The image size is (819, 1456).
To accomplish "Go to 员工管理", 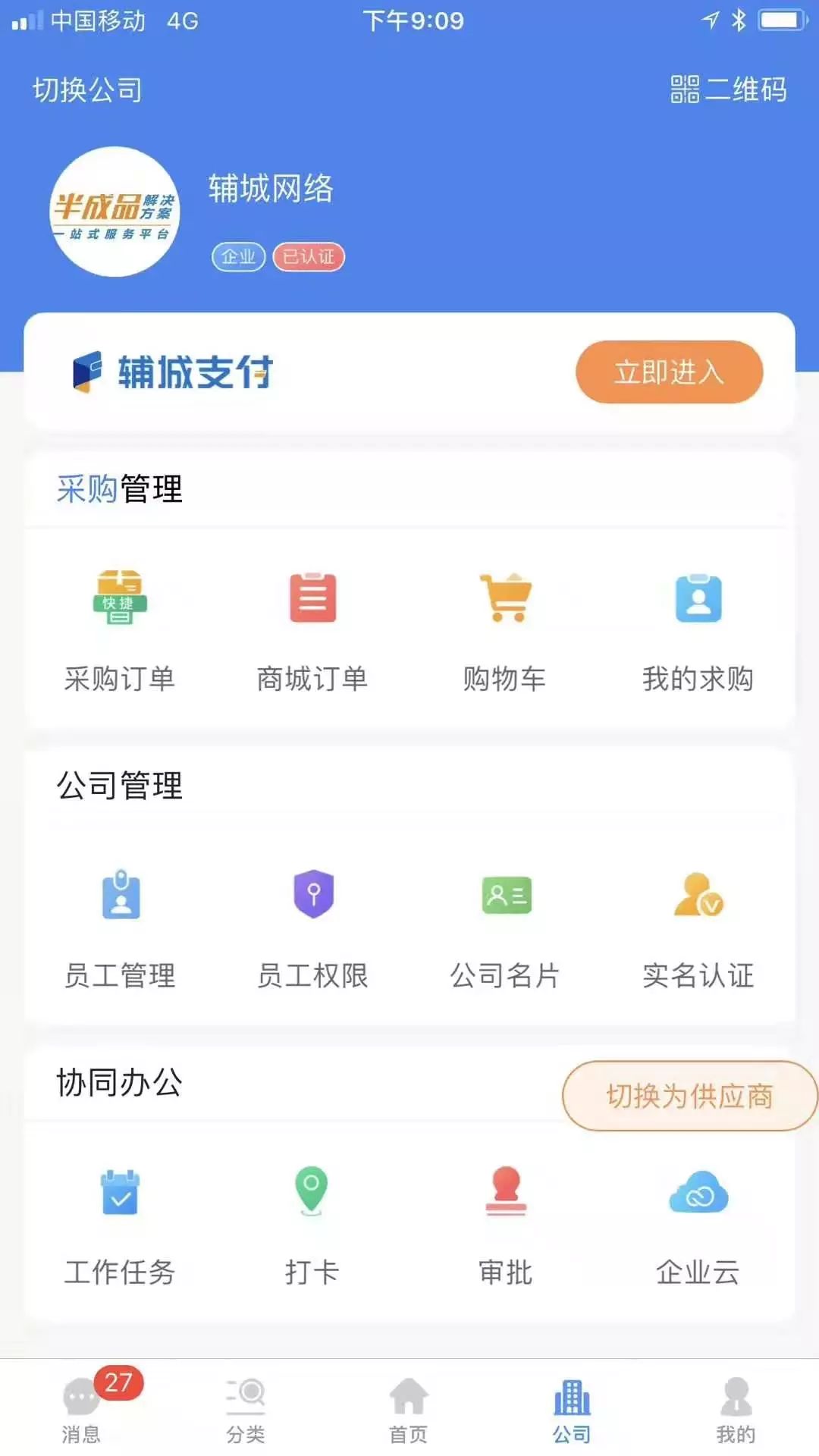I will (120, 927).
